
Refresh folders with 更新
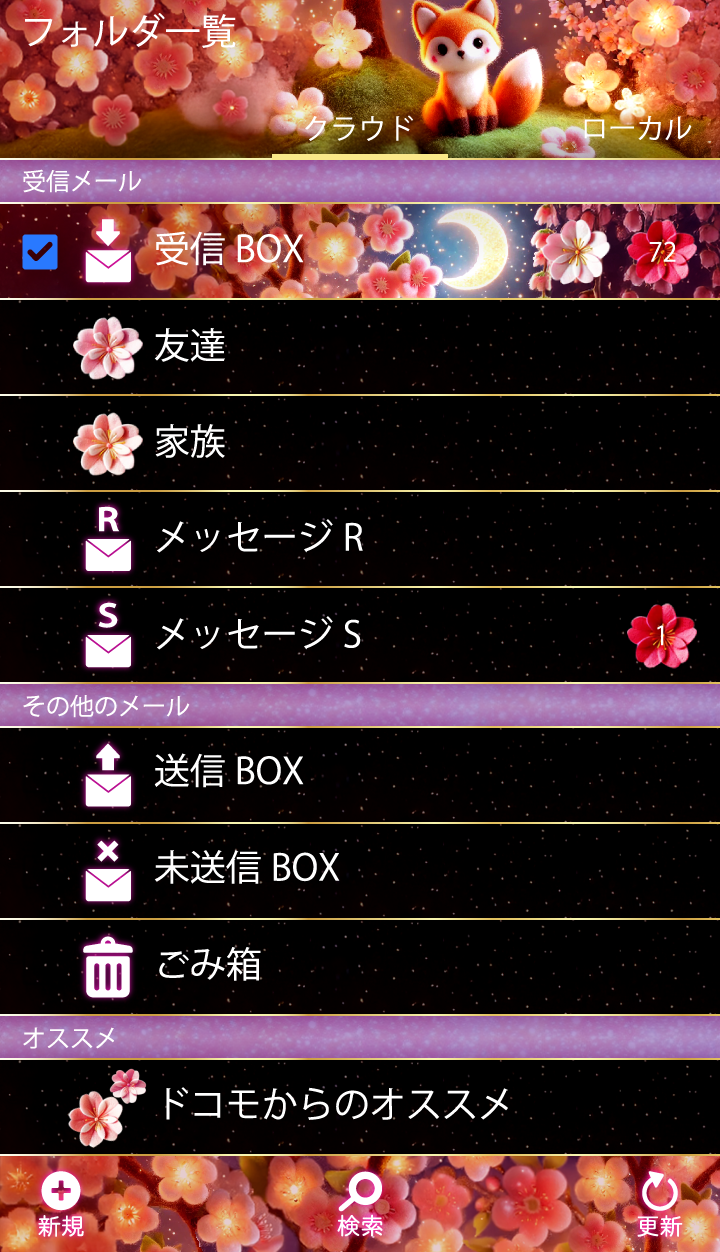659,1205
